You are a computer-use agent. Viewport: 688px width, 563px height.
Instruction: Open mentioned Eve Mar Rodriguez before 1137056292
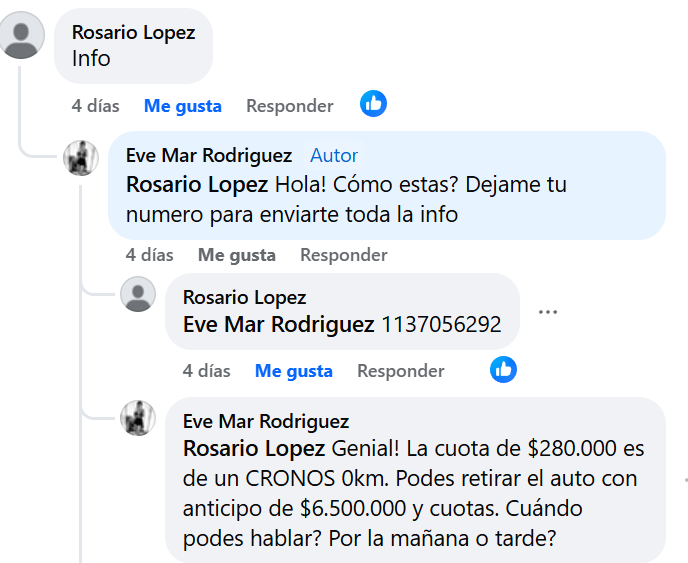click(278, 324)
